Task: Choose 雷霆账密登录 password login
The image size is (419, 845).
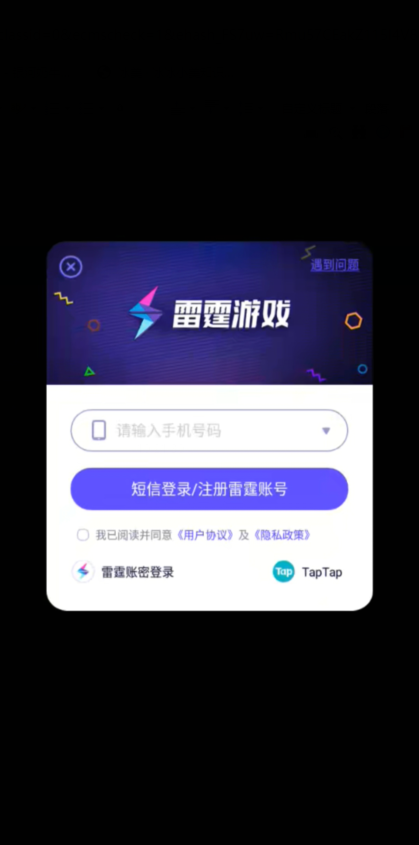Action: [x=123, y=572]
